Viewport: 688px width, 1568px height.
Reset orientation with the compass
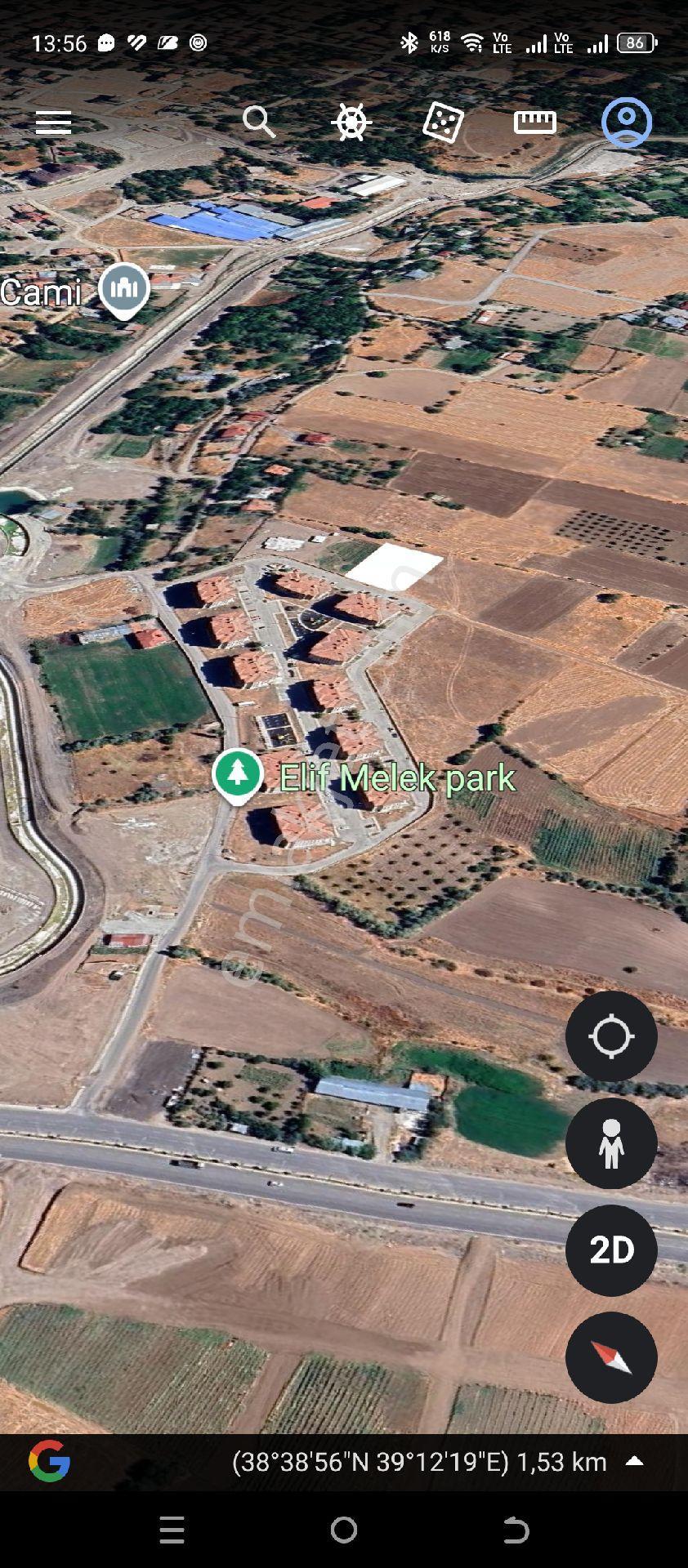point(611,1357)
